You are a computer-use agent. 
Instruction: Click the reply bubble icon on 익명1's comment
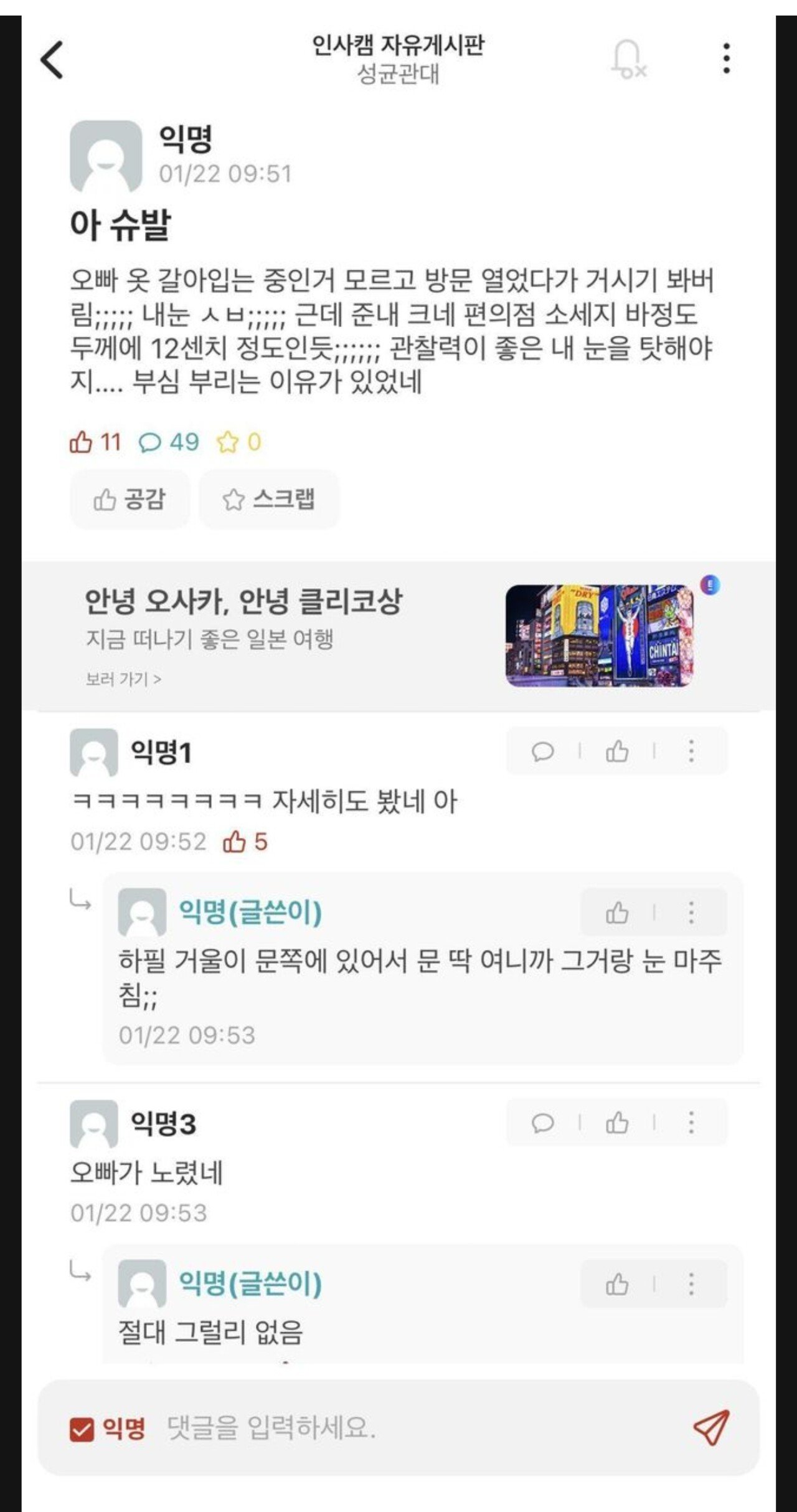[544, 751]
